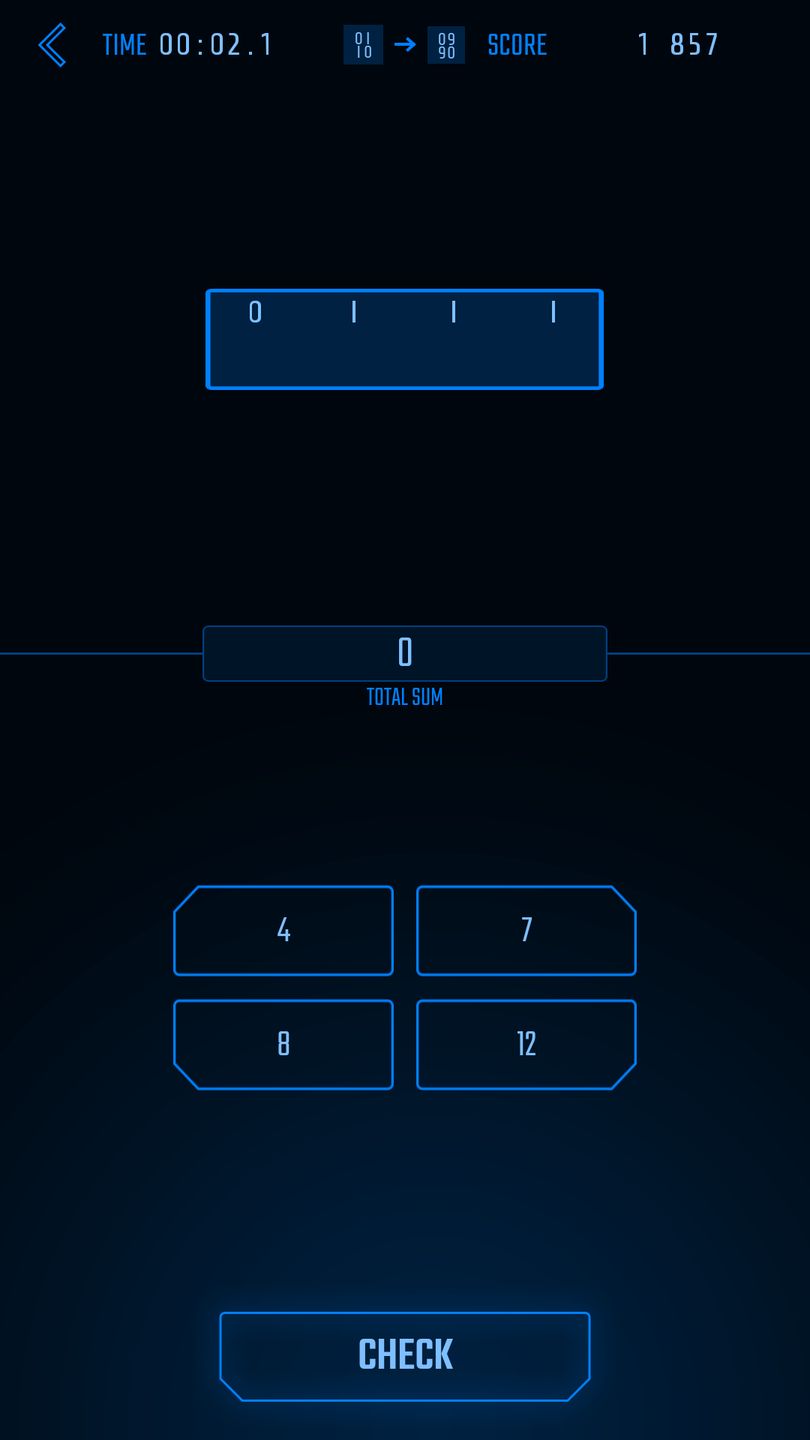Submit with the CHECK button
This screenshot has width=810, height=1440.
(405, 1356)
